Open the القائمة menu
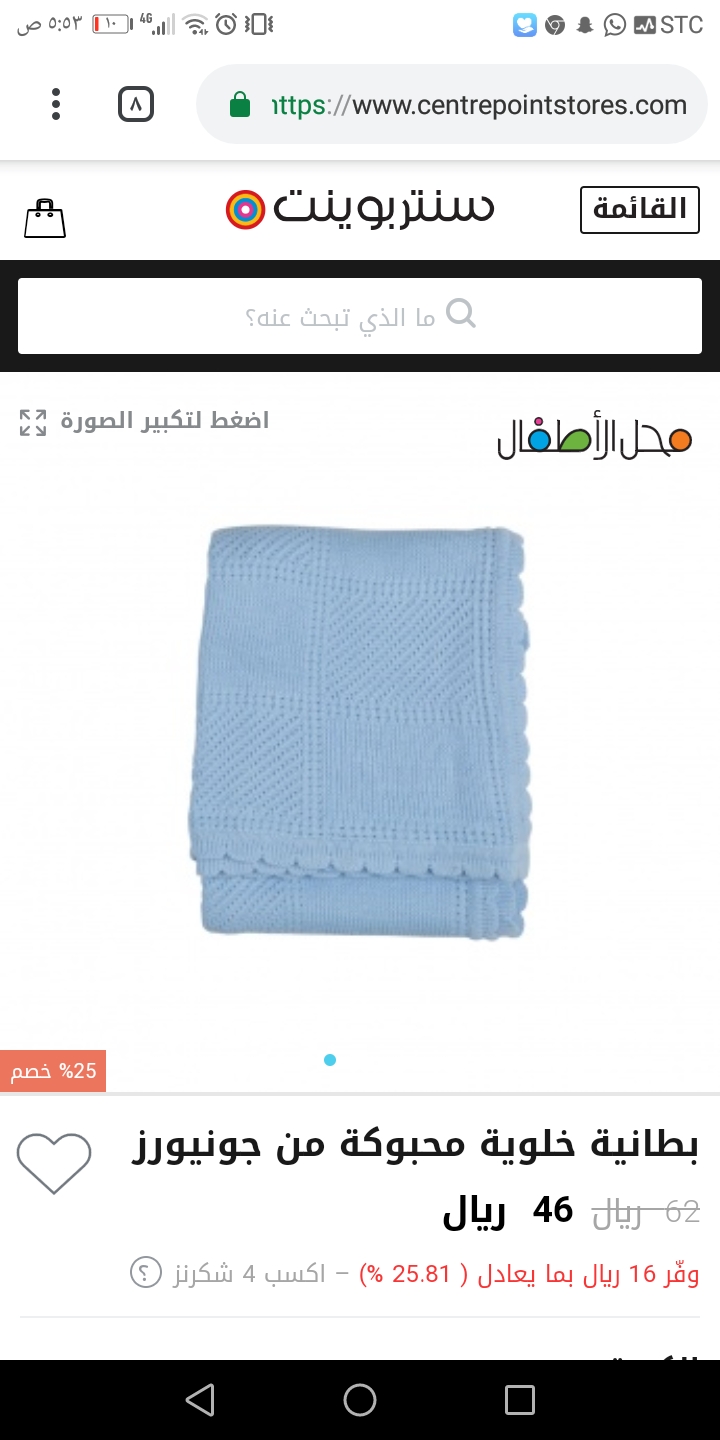The image size is (720, 1440). tap(640, 209)
